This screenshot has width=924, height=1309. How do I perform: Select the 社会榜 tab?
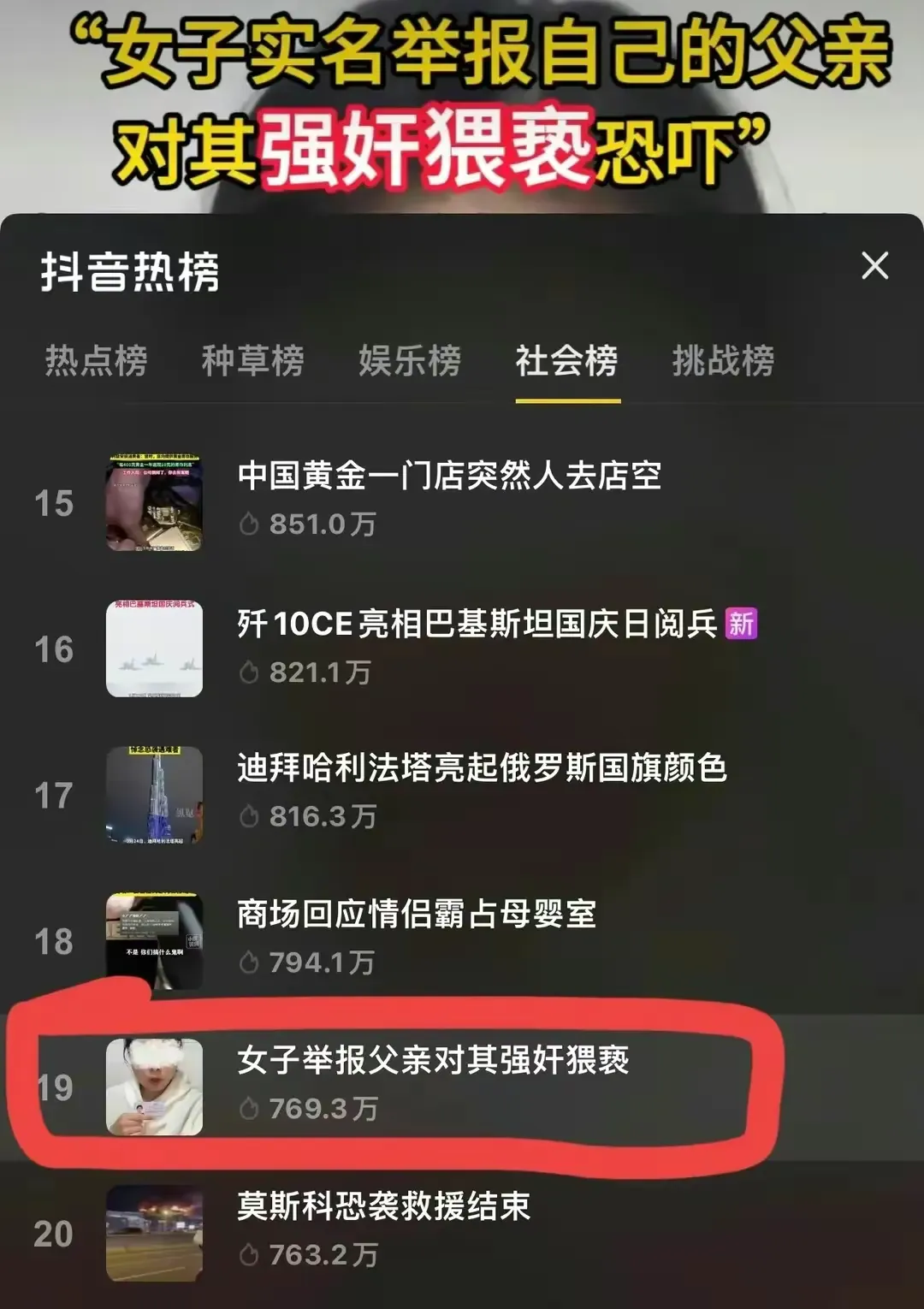coord(566,360)
